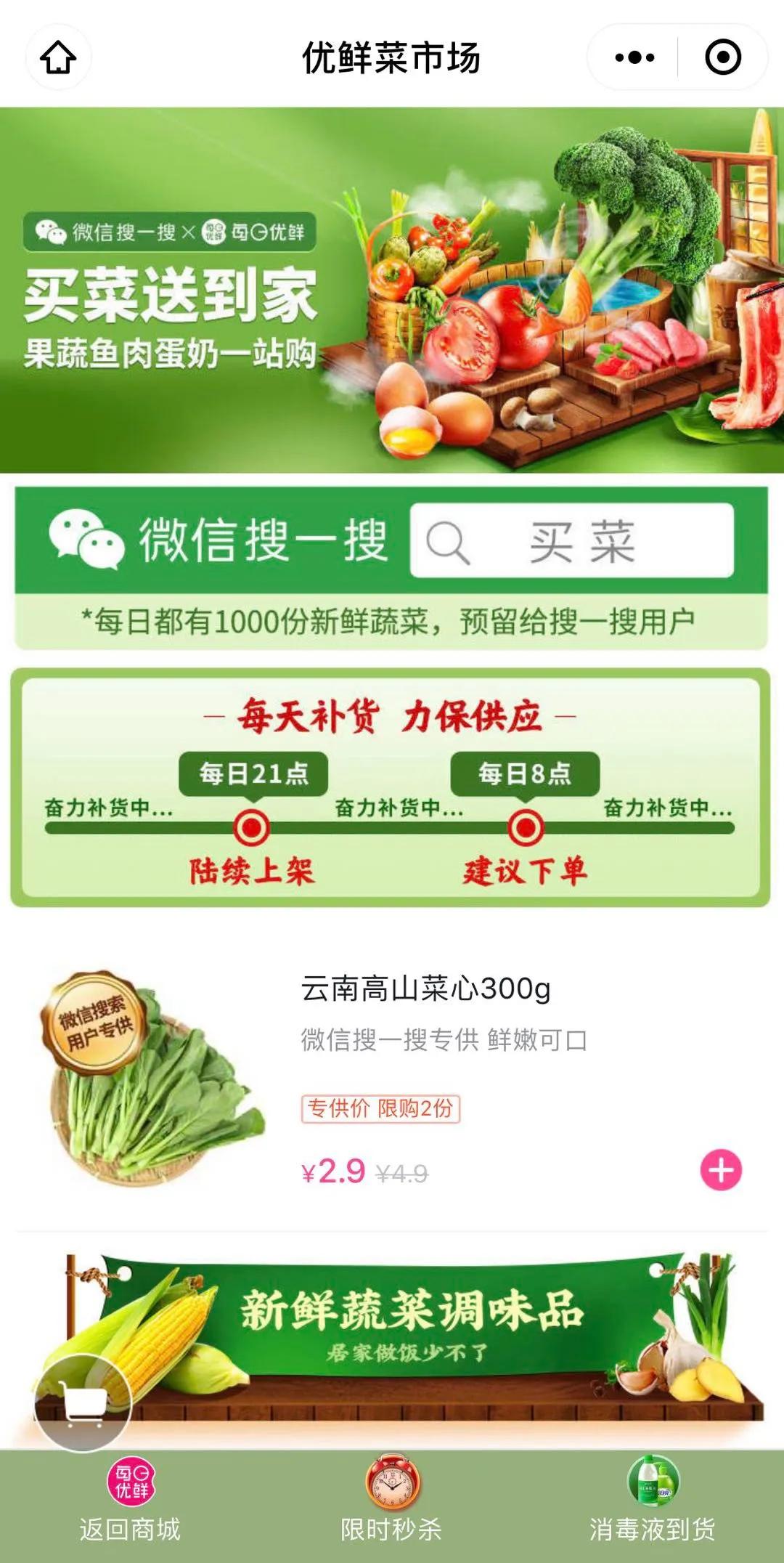This screenshot has height=1563, width=784.
Task: Click the 每日8点 建议下单 timeline marker
Action: pyautogui.click(x=524, y=826)
